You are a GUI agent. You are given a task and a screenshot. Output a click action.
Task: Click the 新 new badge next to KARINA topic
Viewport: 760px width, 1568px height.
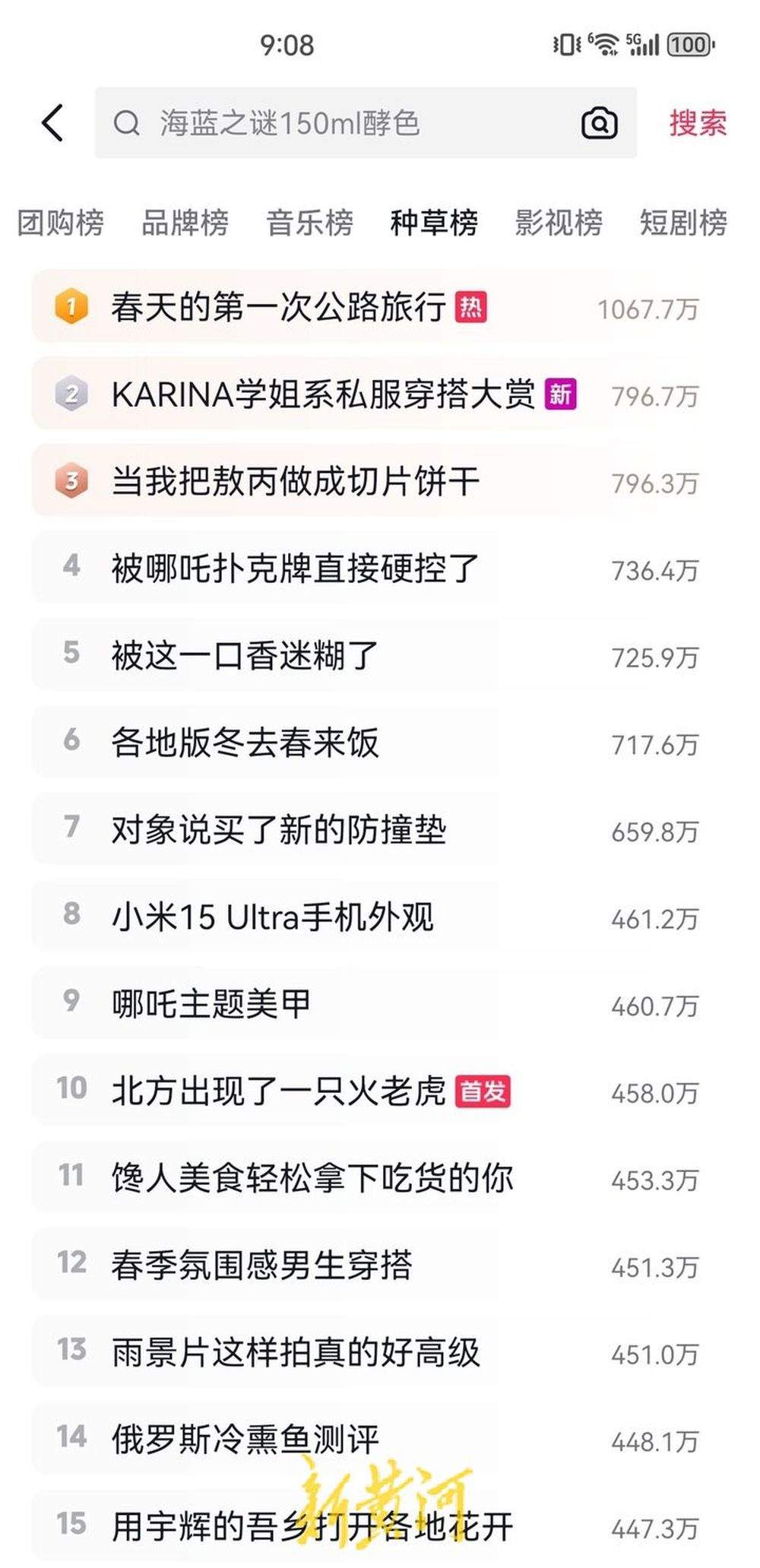pyautogui.click(x=562, y=393)
